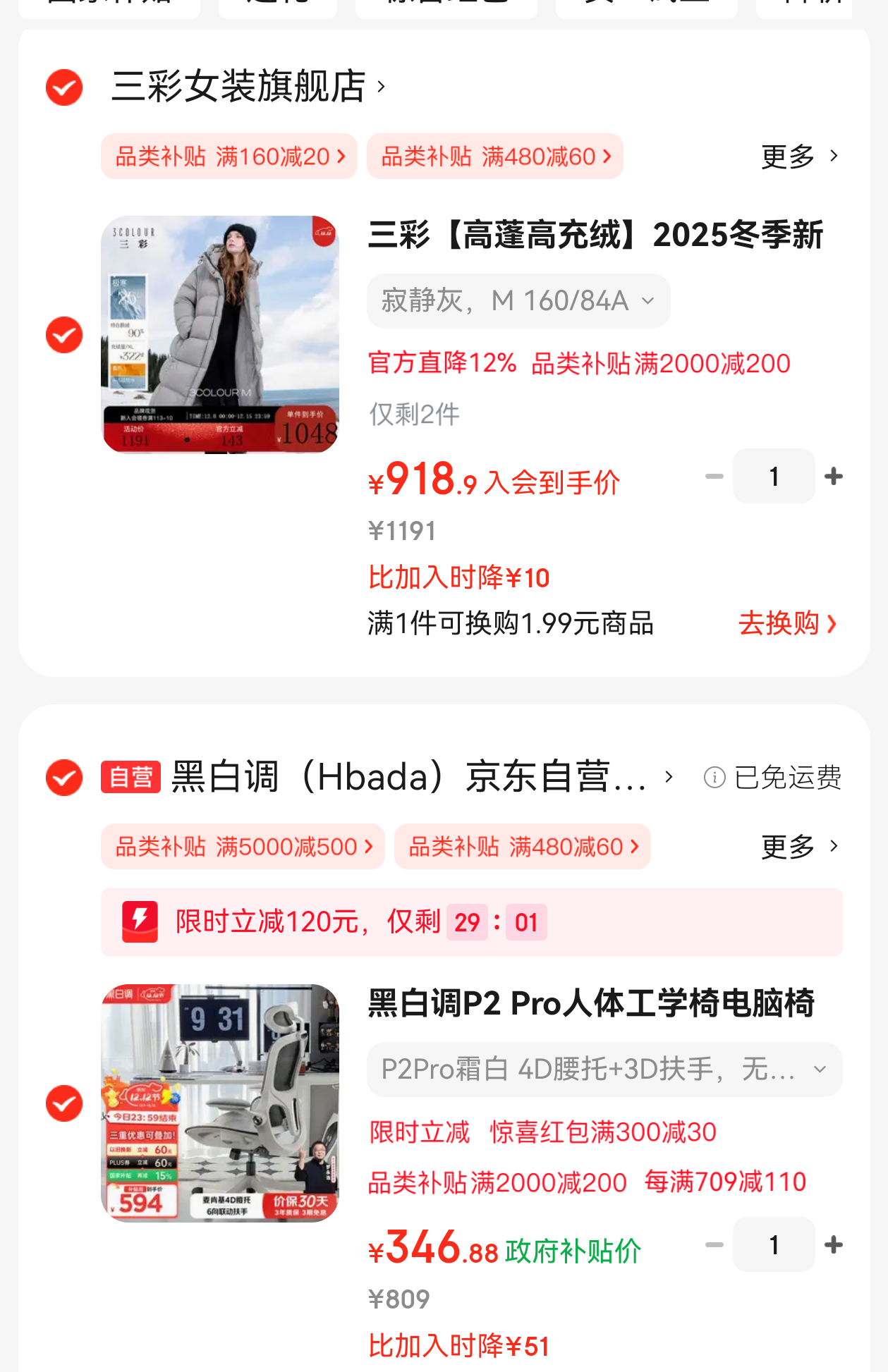Change the 寂静灰 M 160/84A variant

pyautogui.click(x=518, y=301)
